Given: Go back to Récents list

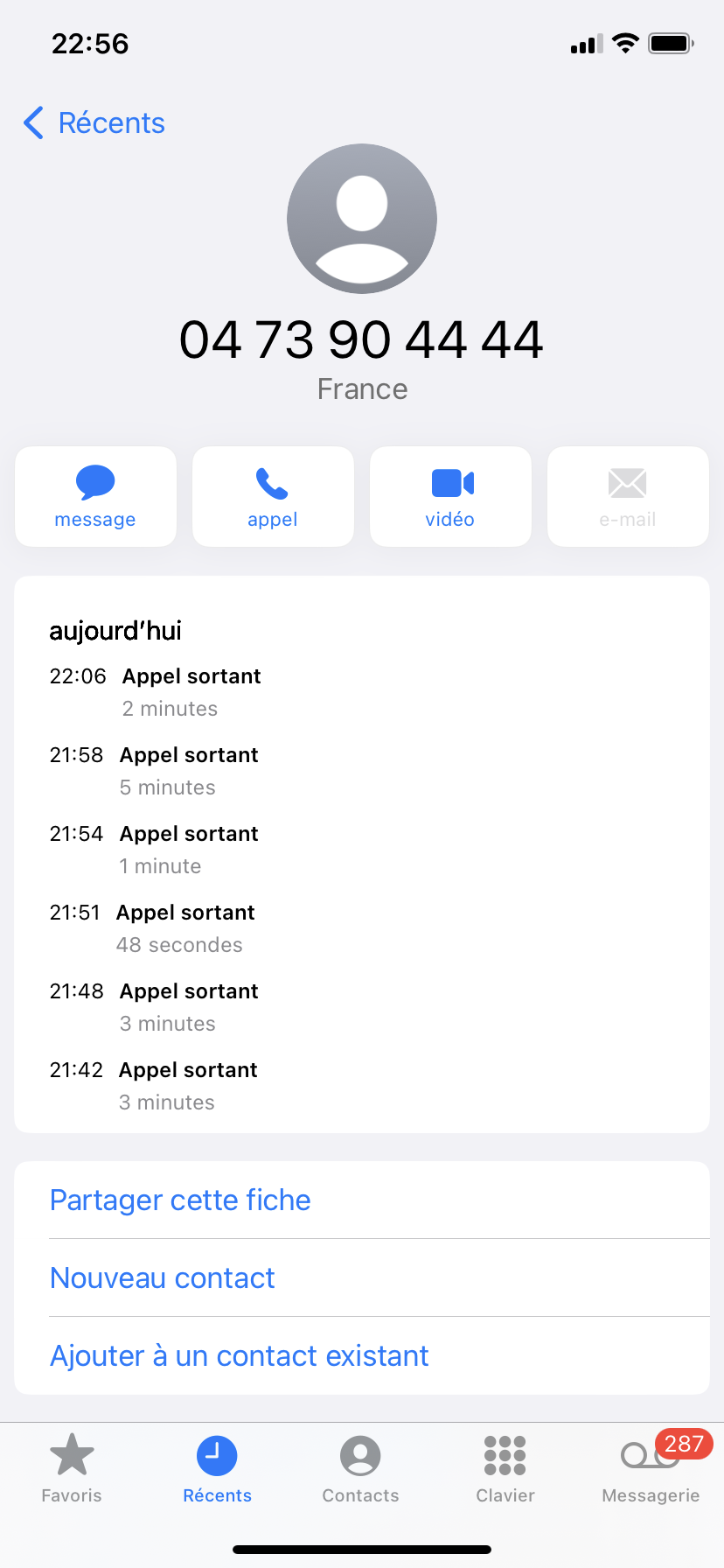Looking at the screenshot, I should [x=94, y=123].
